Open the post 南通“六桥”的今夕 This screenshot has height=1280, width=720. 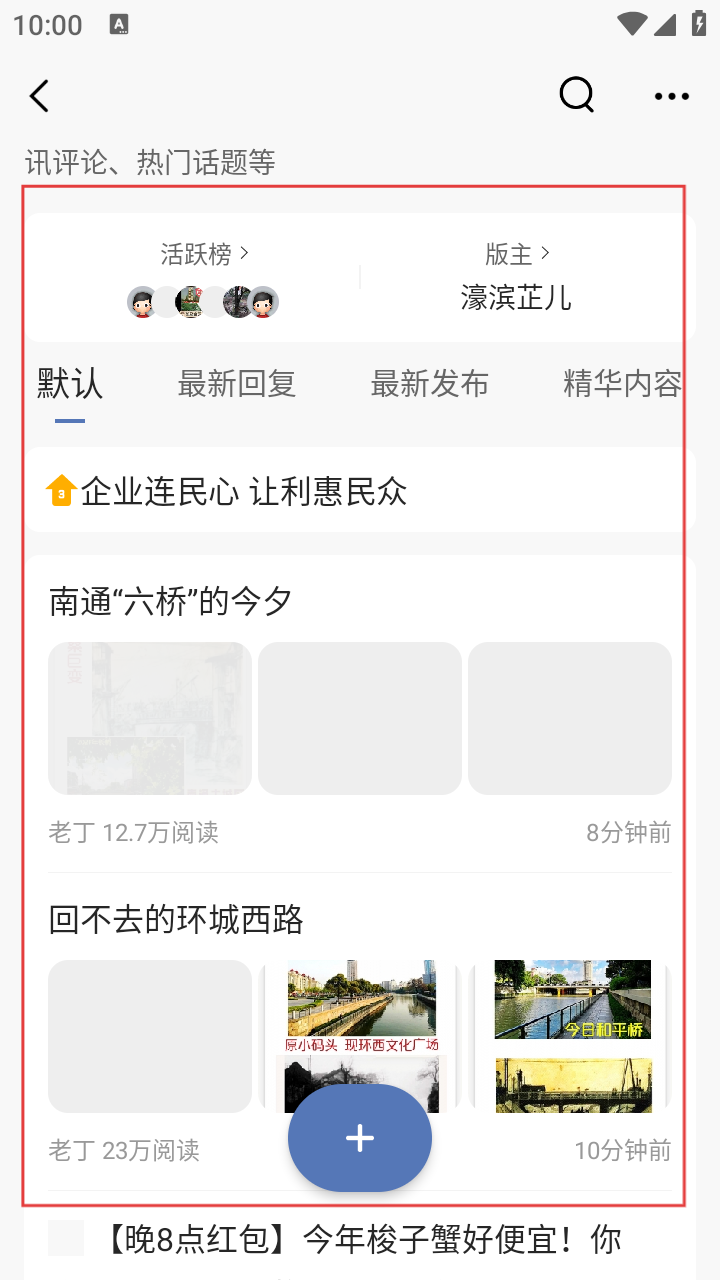pos(171,601)
